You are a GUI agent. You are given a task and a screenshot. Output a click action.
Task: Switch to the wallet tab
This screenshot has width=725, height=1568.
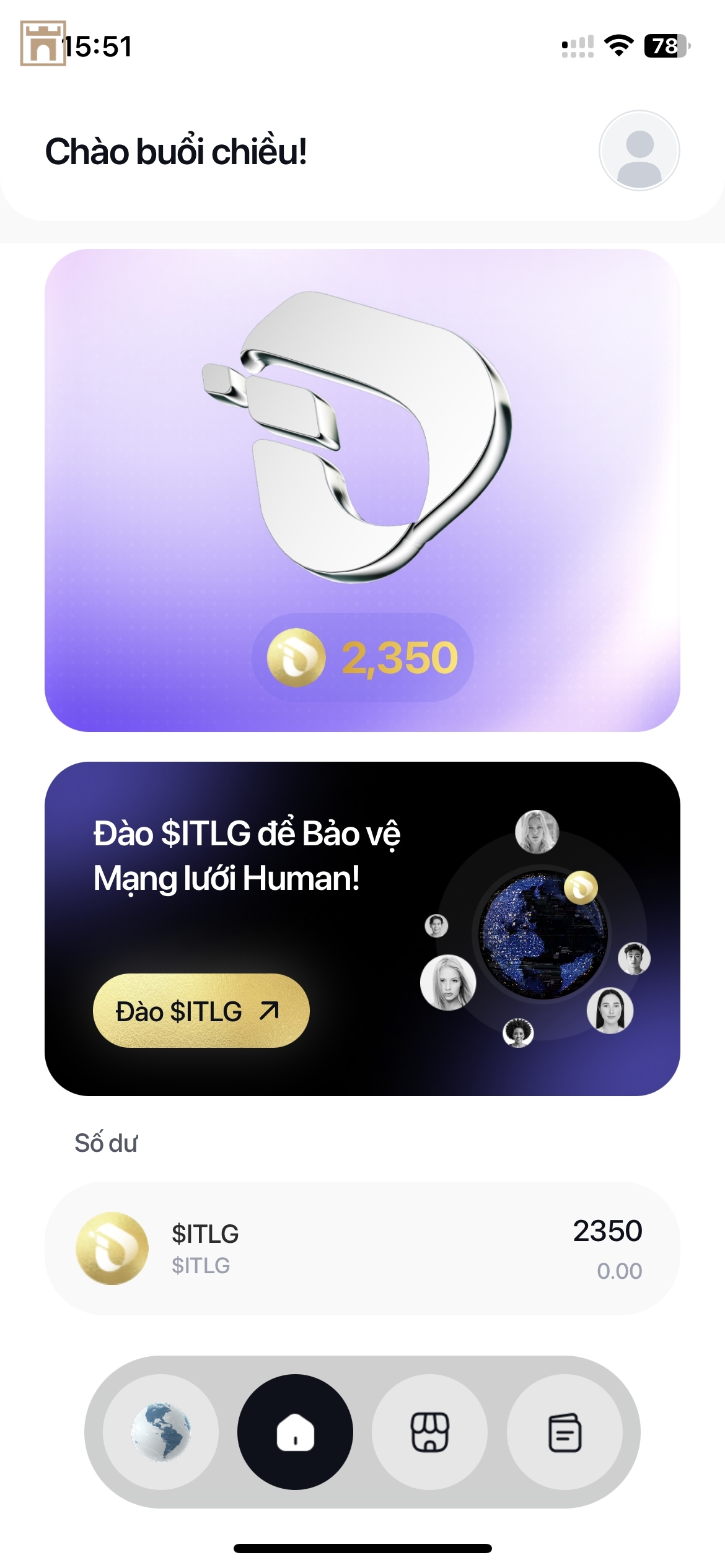click(x=565, y=1432)
